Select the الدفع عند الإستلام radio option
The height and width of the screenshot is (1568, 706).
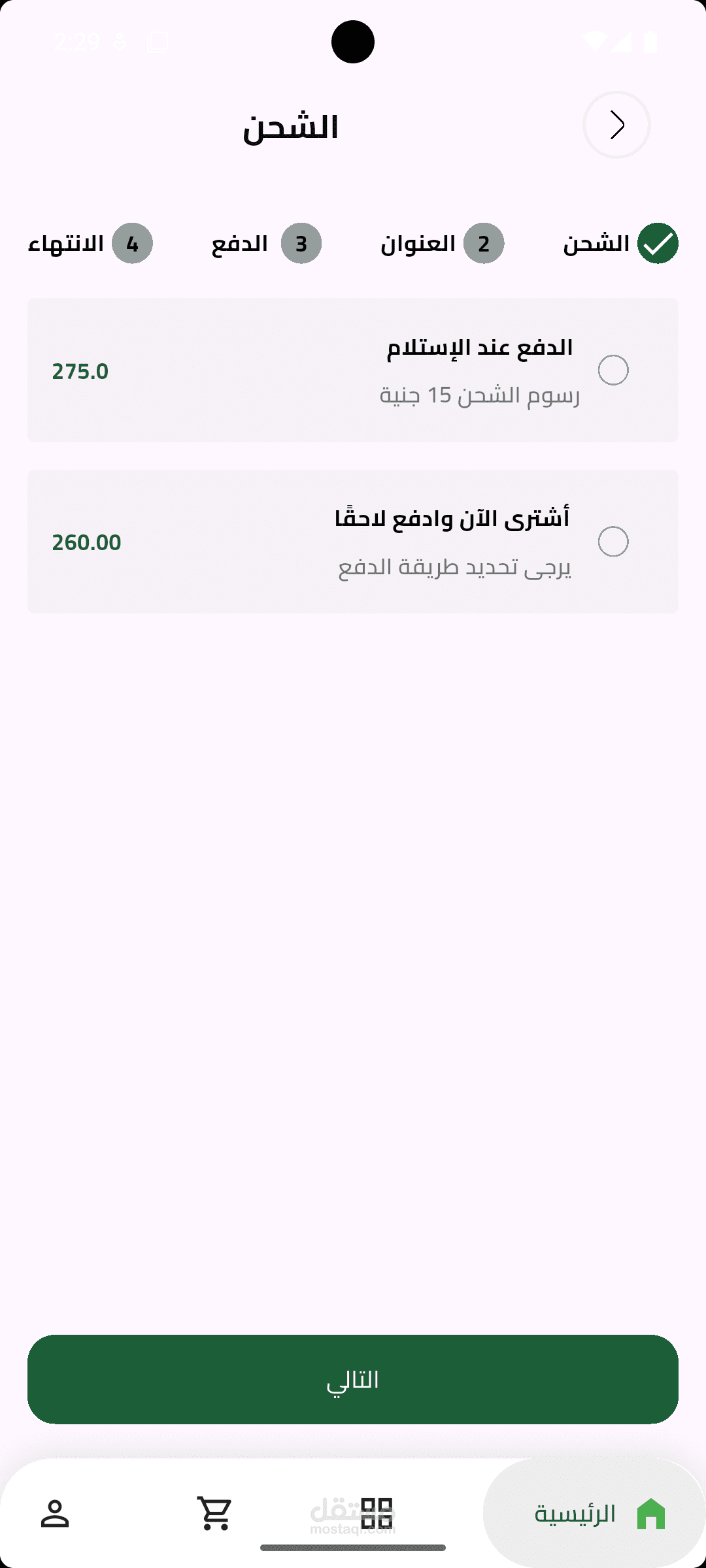pos(613,370)
